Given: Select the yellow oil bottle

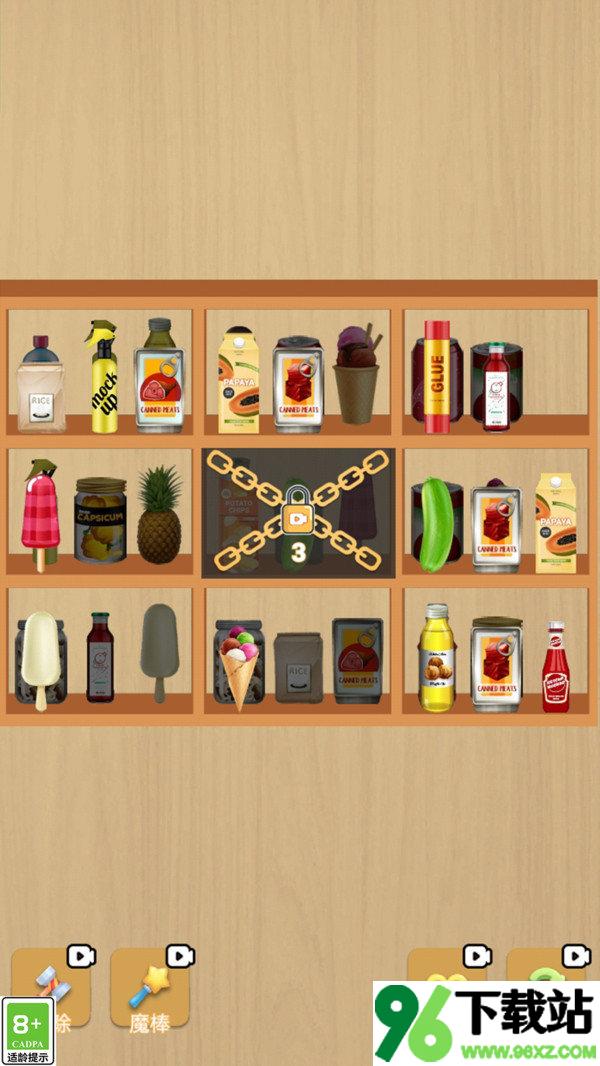Looking at the screenshot, I should tap(438, 658).
